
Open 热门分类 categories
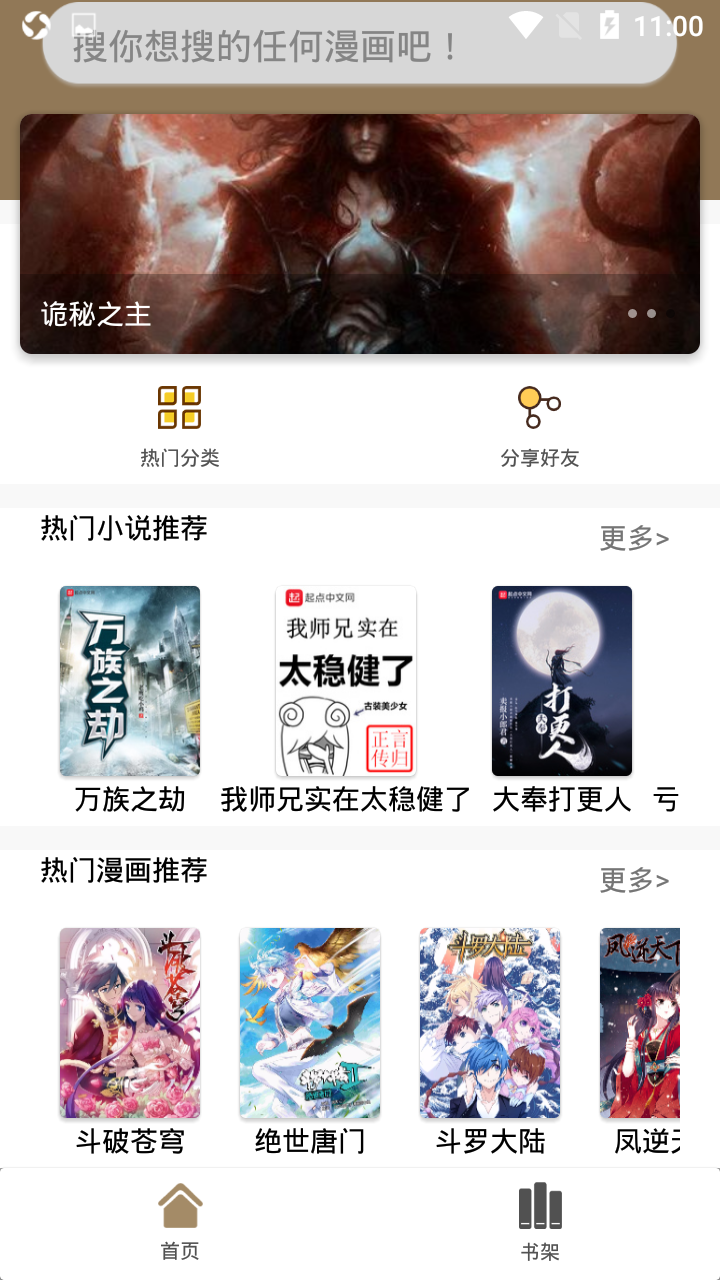click(180, 426)
